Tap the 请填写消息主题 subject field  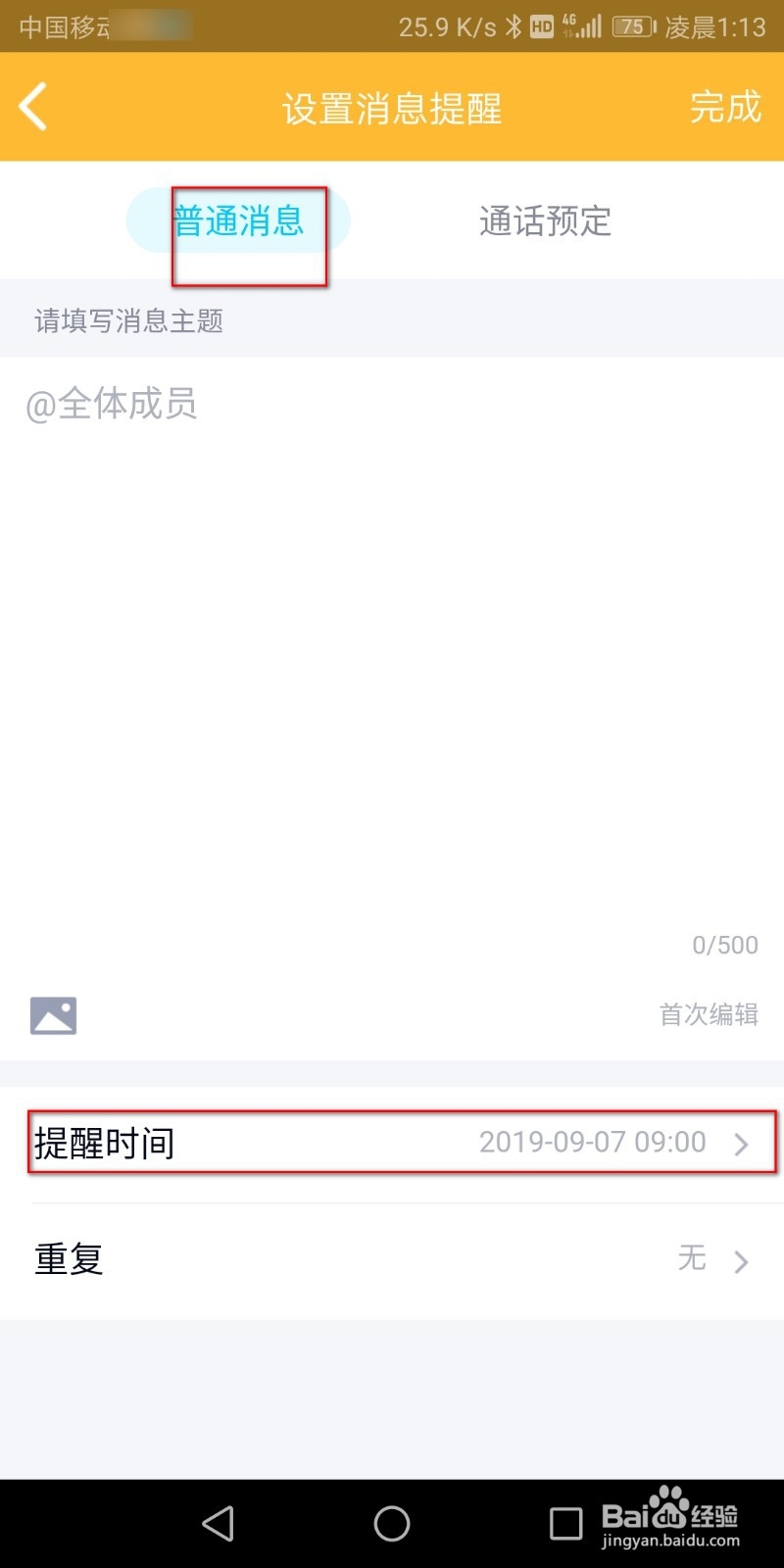[128, 320]
